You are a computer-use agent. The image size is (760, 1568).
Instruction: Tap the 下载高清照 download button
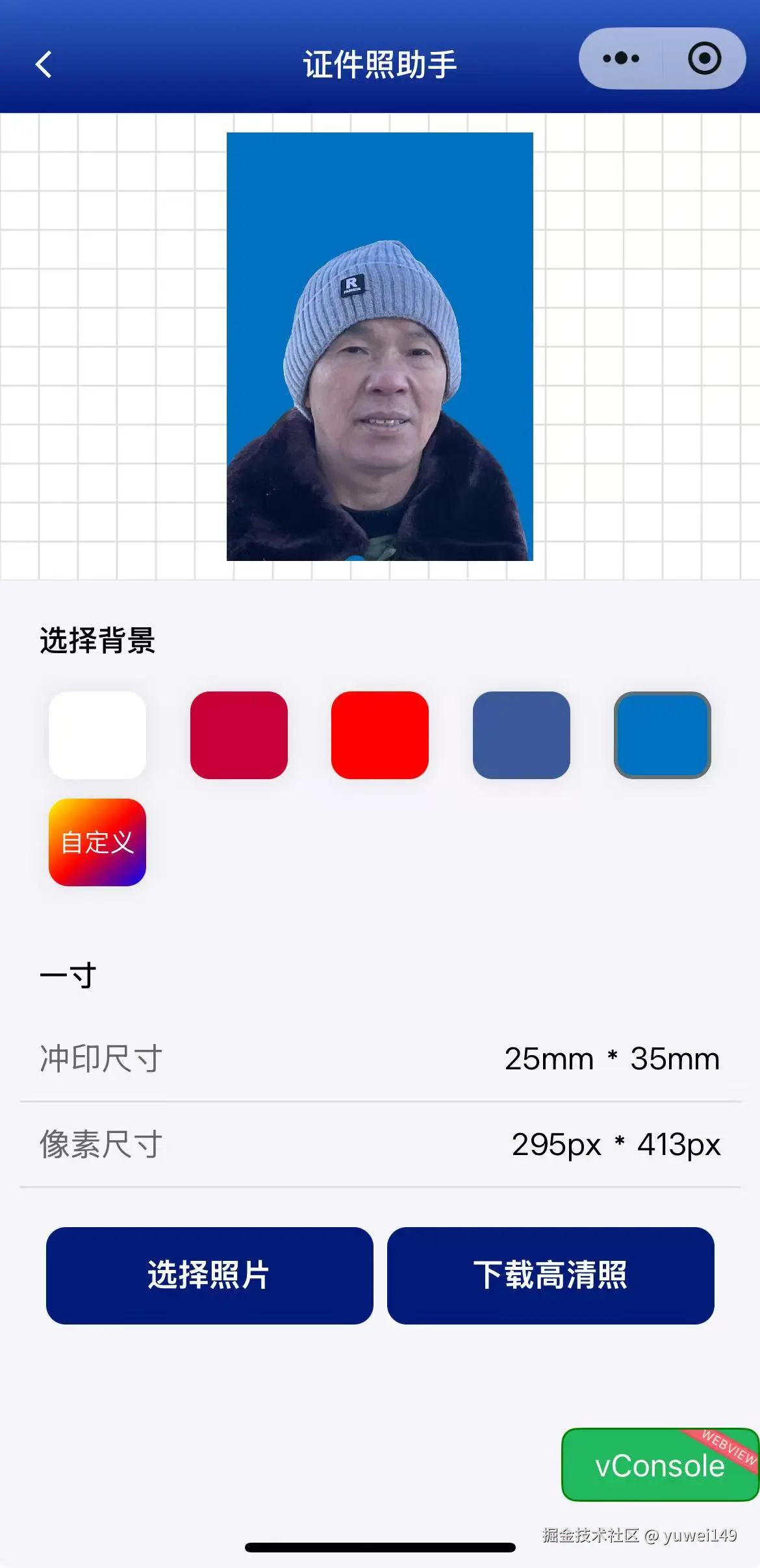tap(551, 1275)
